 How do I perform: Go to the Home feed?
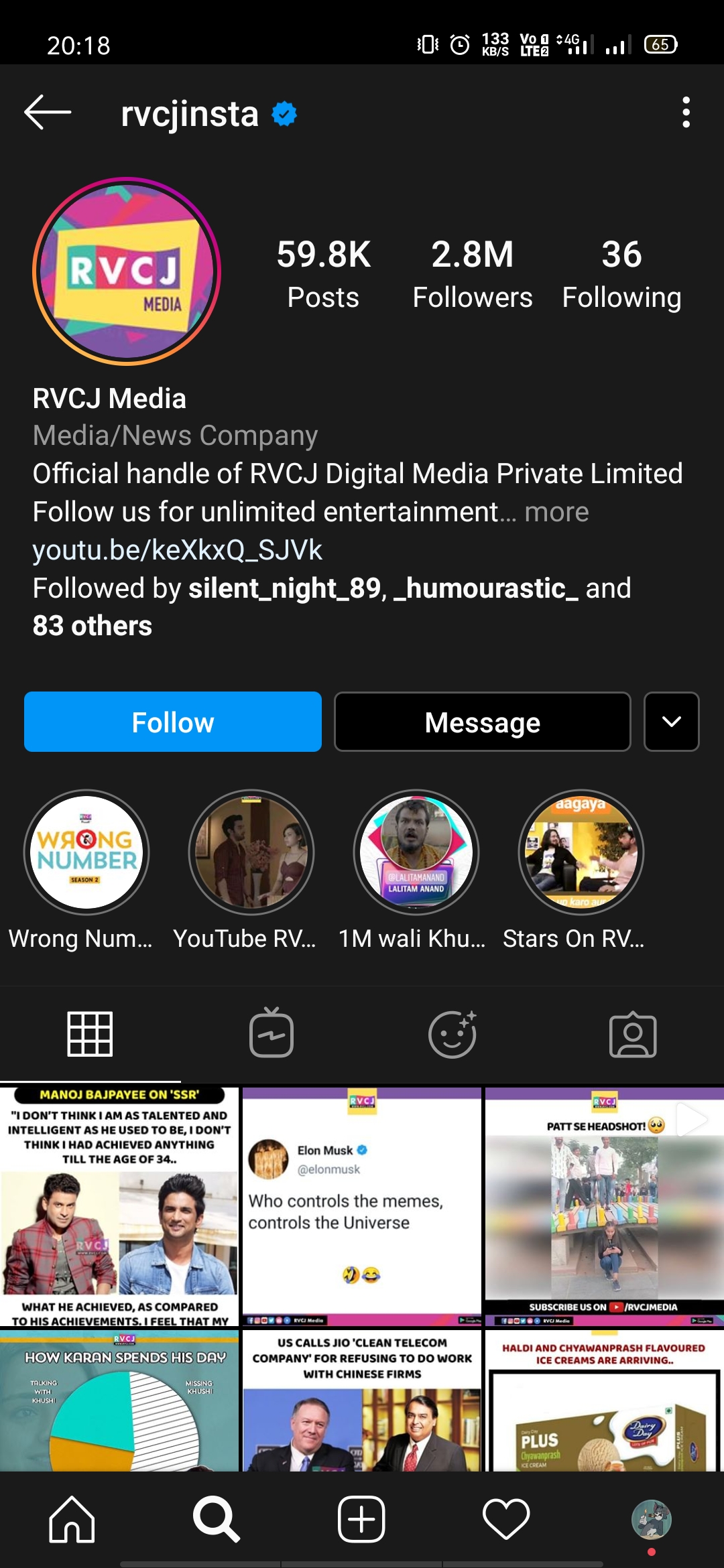72,1518
